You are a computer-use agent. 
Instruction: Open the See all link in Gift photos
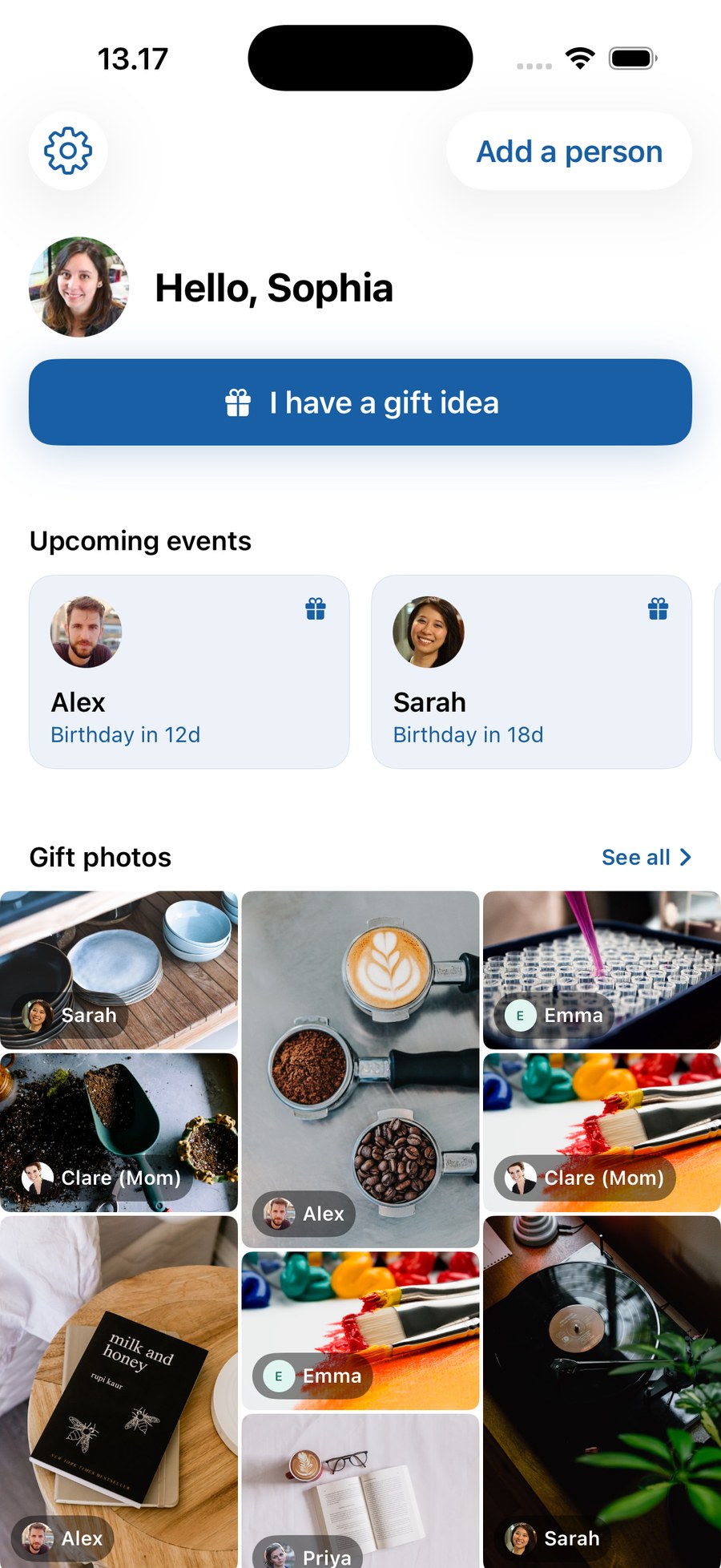pyautogui.click(x=635, y=857)
